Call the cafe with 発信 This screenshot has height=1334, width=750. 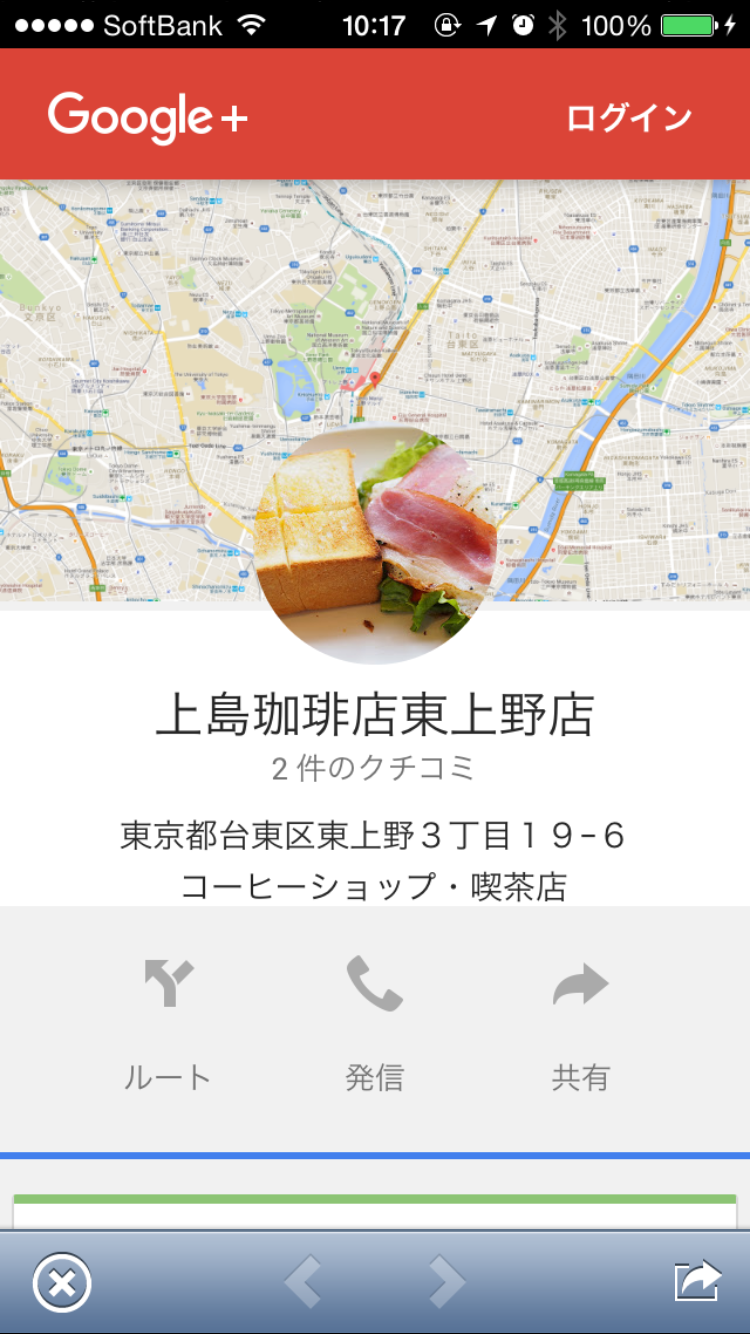tap(374, 1022)
